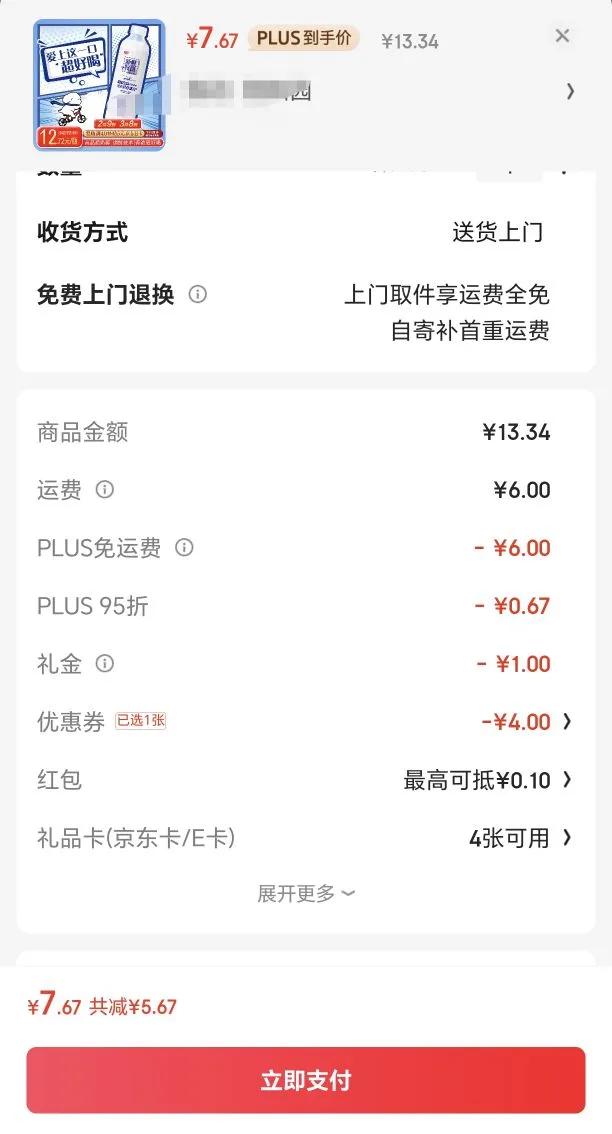Expand 展开更多 to show more details

[306, 894]
